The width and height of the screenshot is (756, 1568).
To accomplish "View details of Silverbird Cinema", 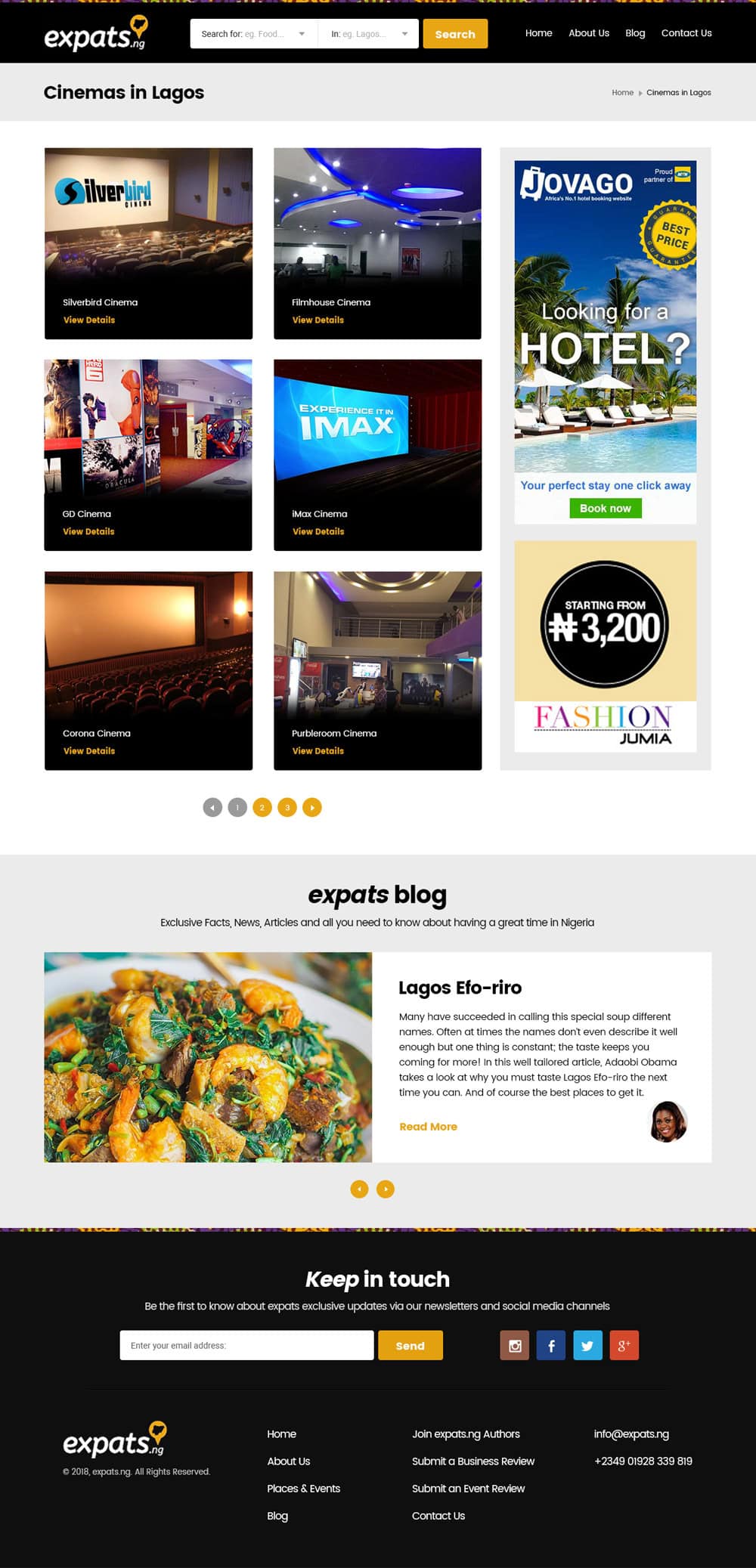I will [89, 320].
